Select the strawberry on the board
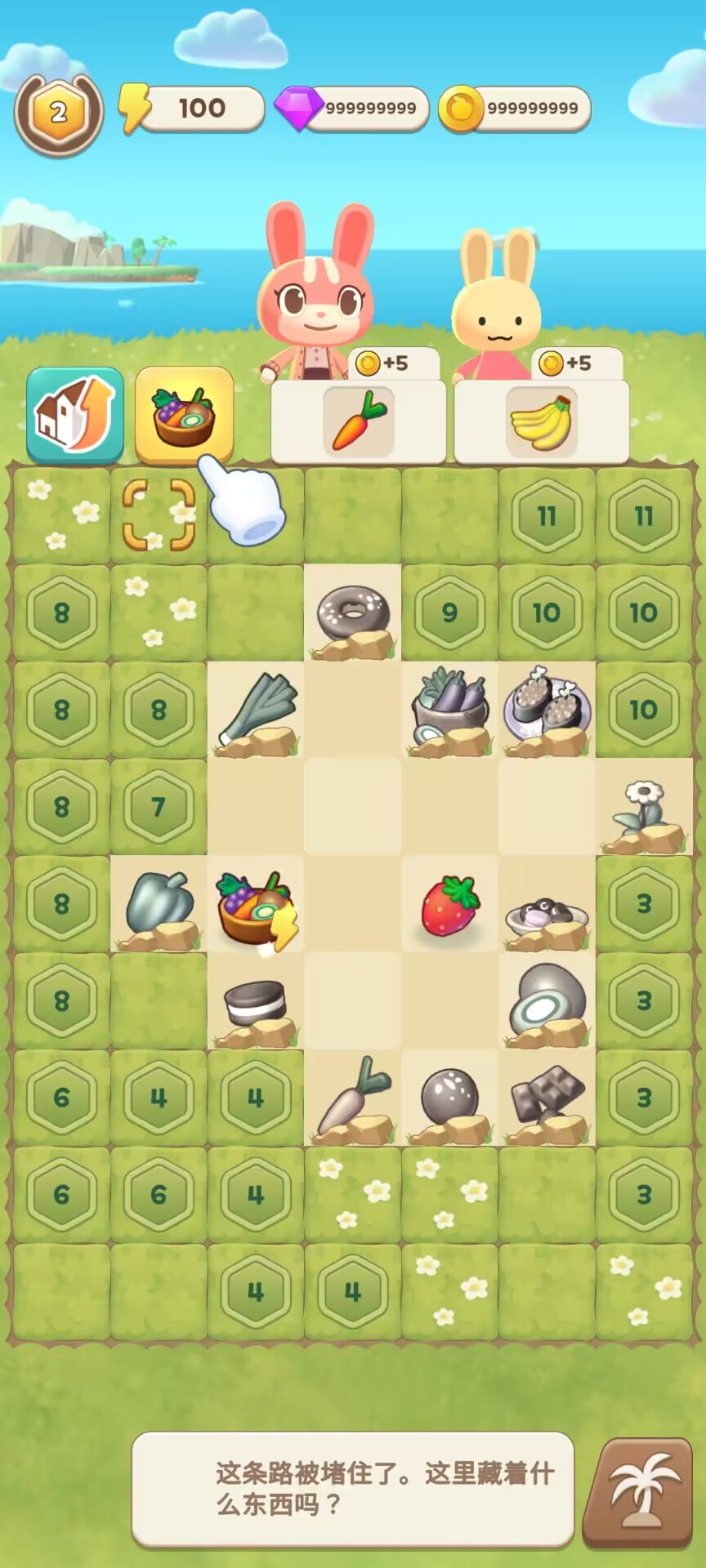706x1568 pixels. pos(449,905)
